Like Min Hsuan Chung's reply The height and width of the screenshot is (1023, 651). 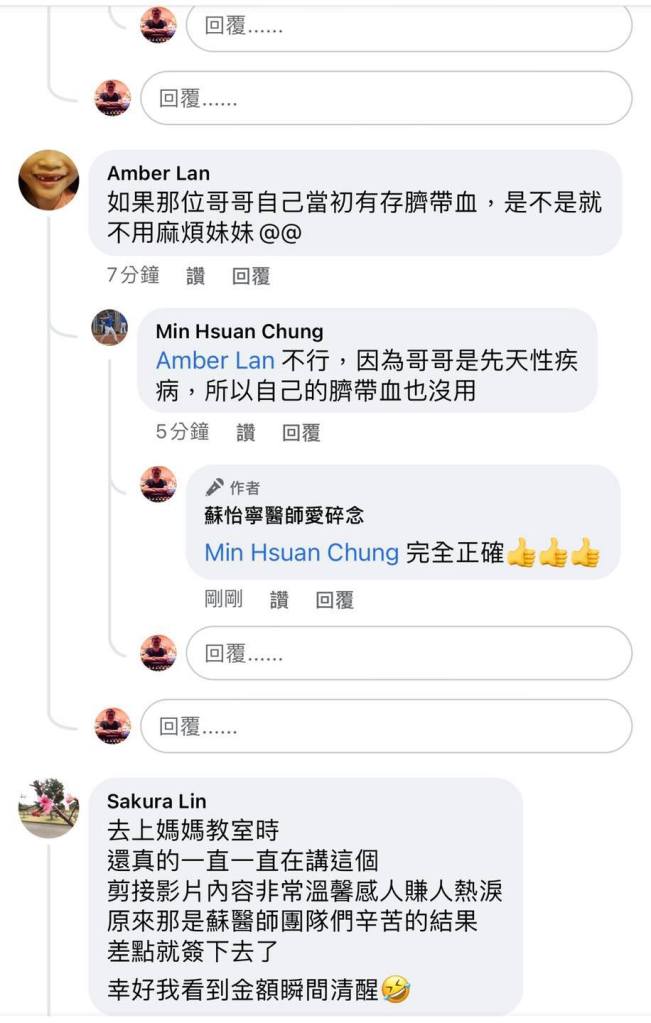coord(245,433)
